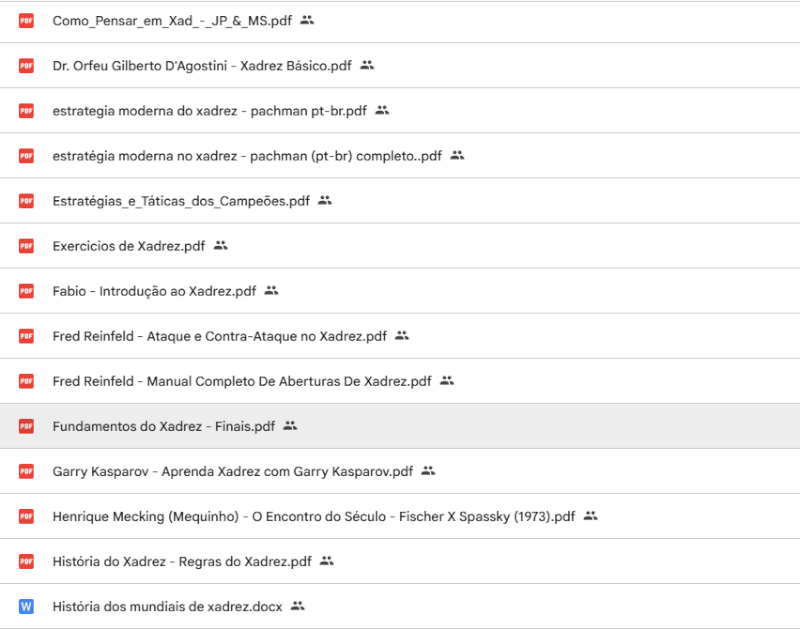Open Como_Pensar_em_Xad_-_JP_&_MS.pdf
800x630 pixels.
[x=172, y=20]
